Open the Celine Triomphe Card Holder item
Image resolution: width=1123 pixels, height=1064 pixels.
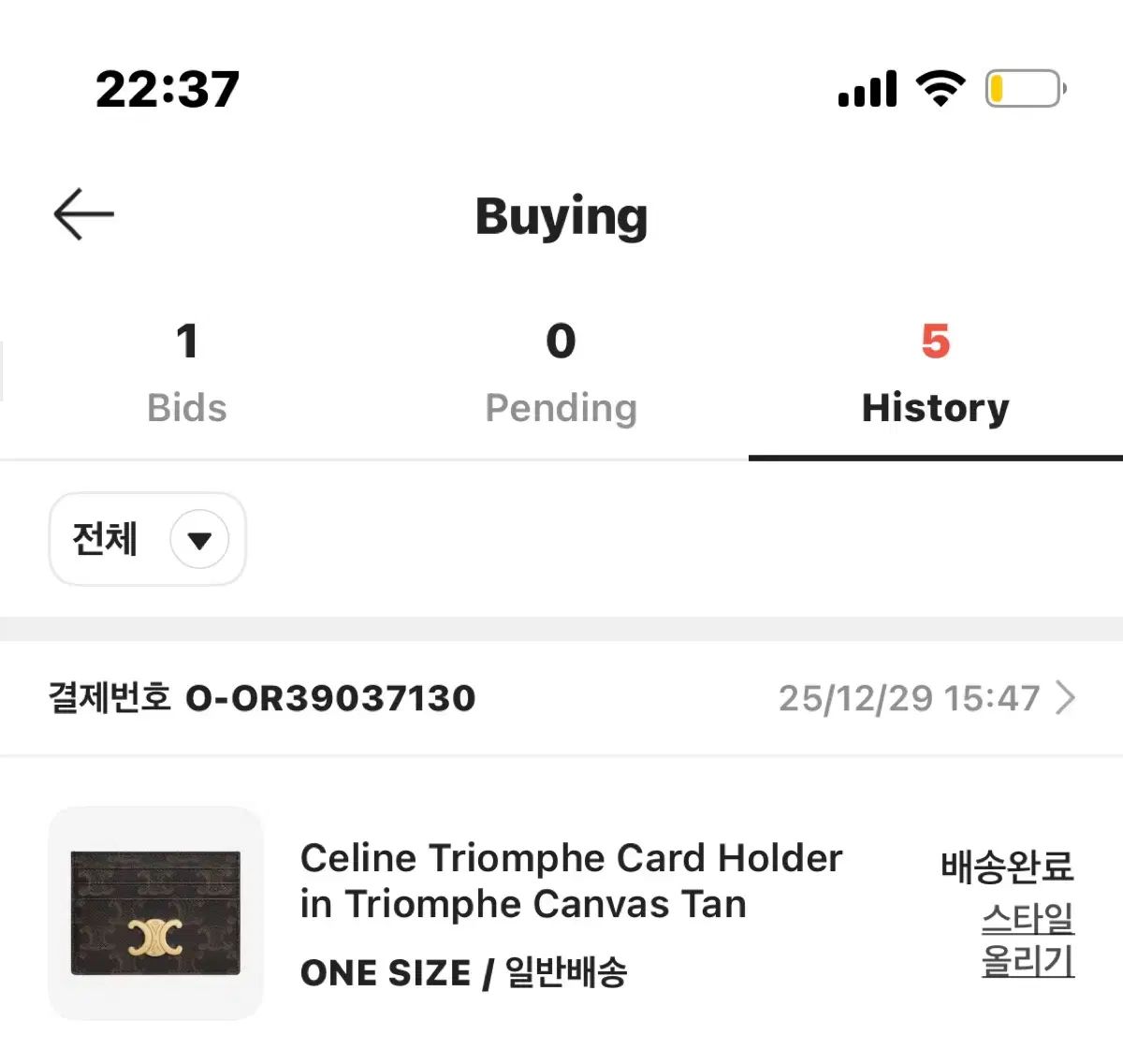[x=570, y=881]
